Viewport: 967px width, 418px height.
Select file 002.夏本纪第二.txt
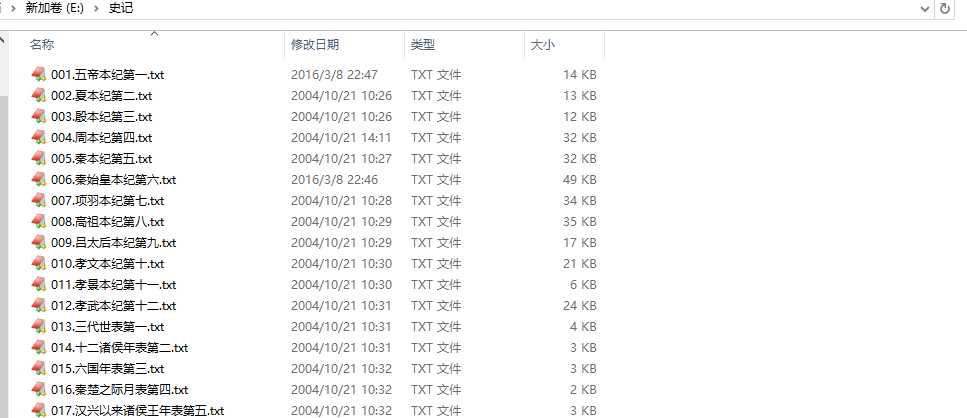point(102,96)
